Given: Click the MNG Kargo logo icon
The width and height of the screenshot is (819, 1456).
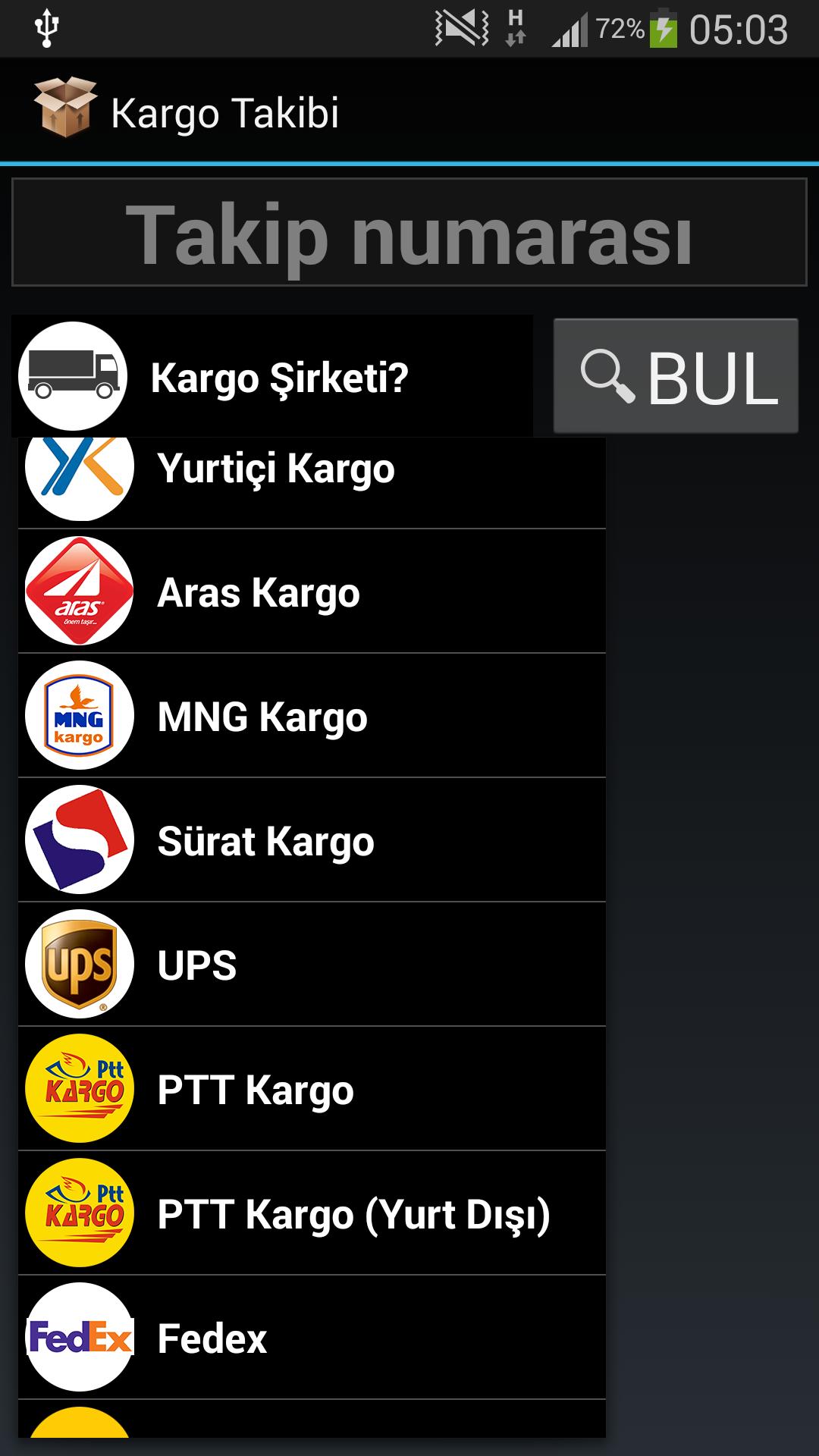Looking at the screenshot, I should click(78, 717).
